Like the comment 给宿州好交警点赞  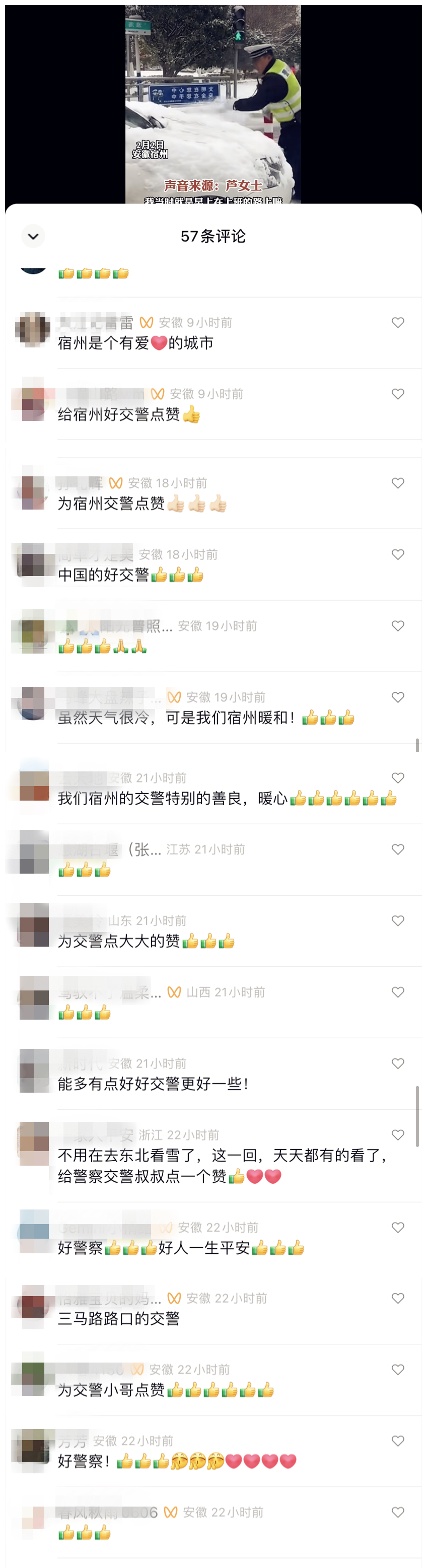397,394
